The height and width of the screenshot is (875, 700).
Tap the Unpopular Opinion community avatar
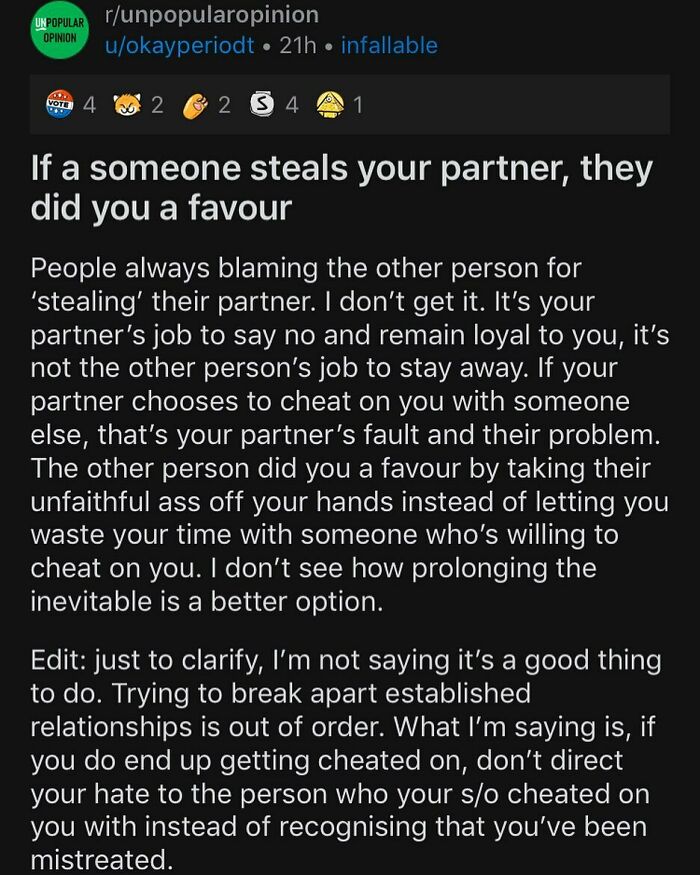[x=58, y=32]
